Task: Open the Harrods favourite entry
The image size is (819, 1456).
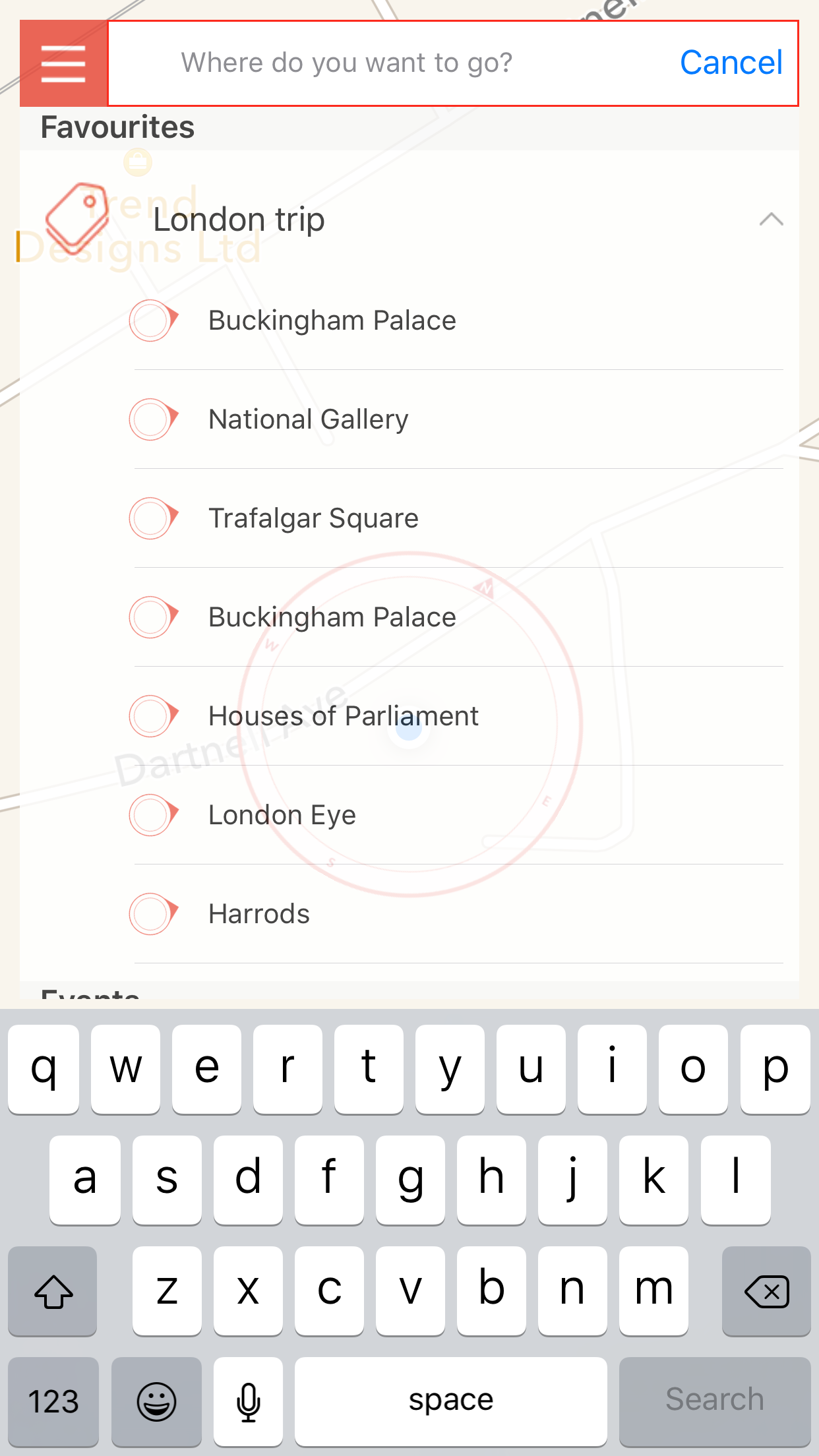Action: [x=258, y=914]
